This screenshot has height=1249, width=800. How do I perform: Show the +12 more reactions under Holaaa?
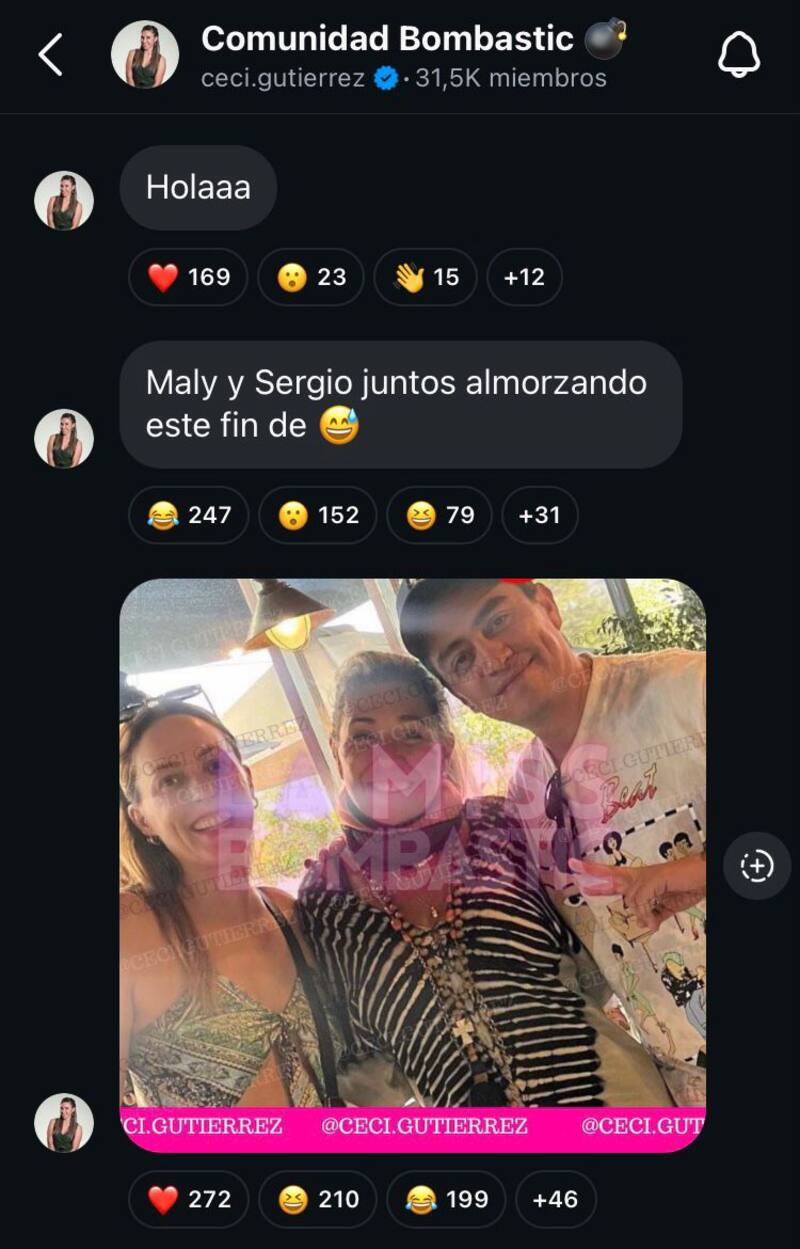pos(524,277)
